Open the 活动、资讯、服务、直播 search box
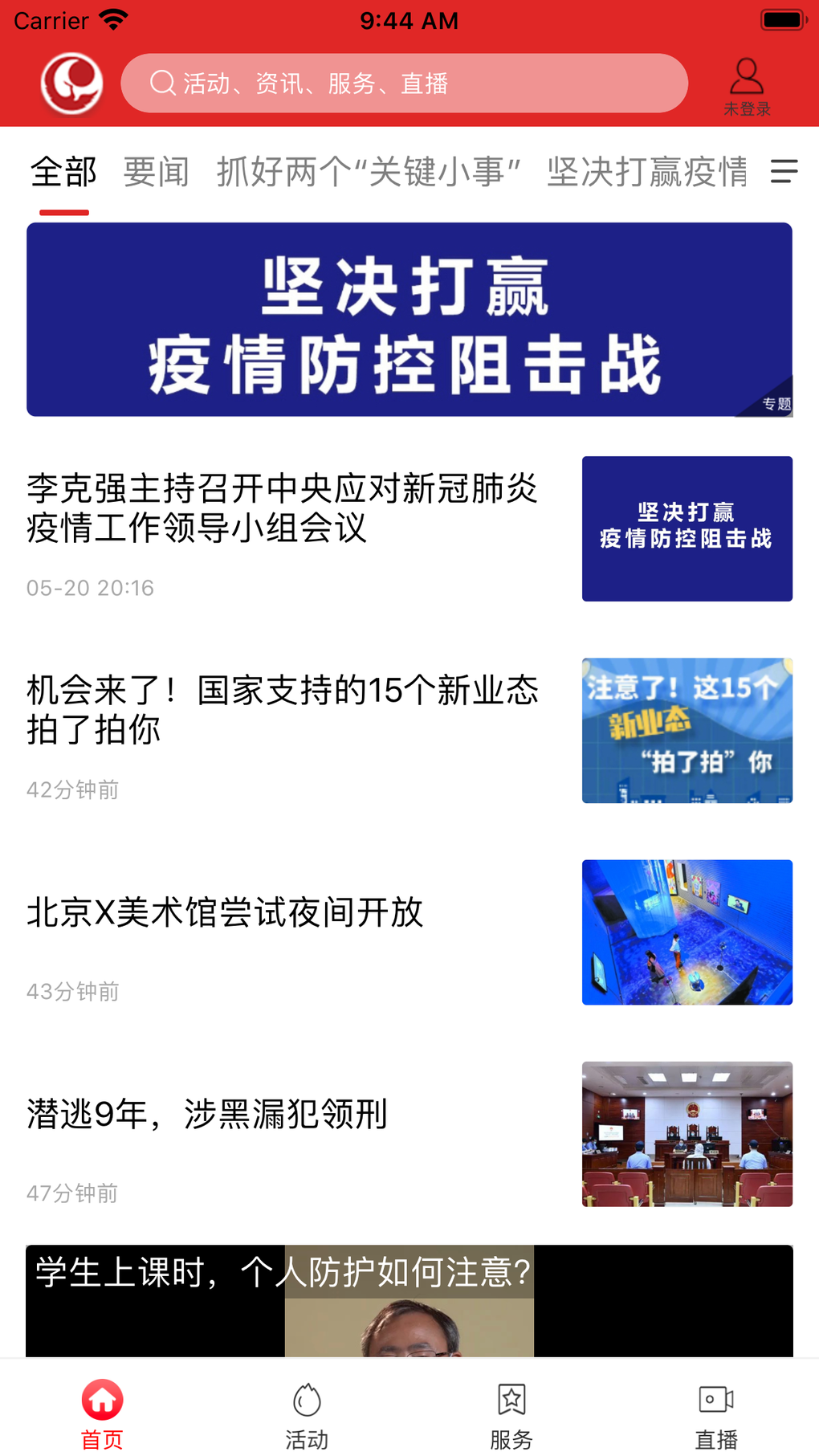 click(x=404, y=84)
